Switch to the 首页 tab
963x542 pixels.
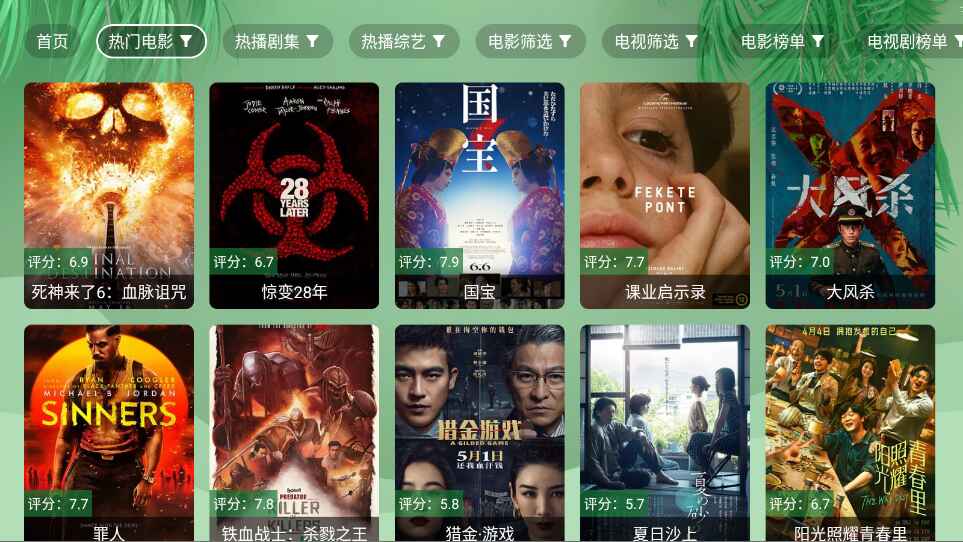point(52,41)
